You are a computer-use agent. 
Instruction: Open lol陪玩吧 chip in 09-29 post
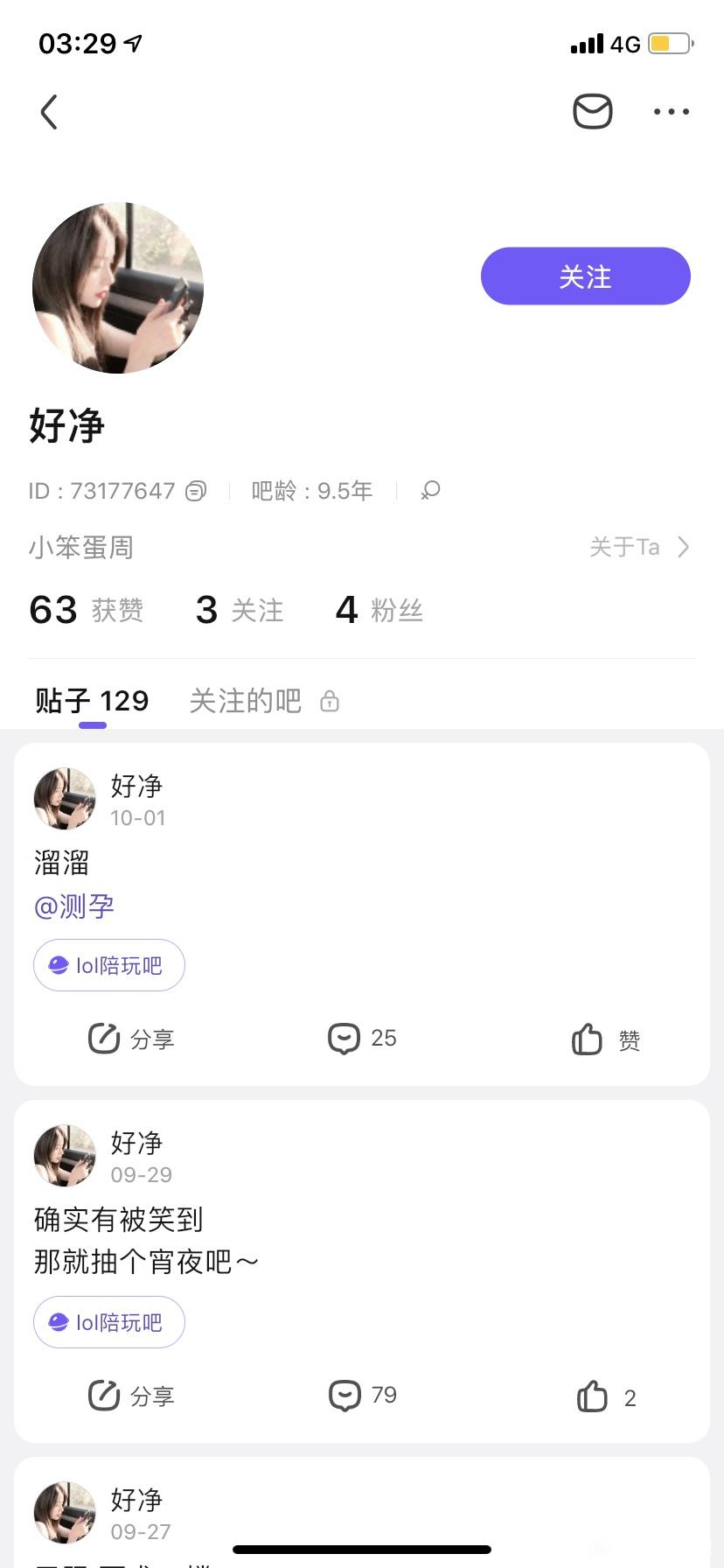109,1322
